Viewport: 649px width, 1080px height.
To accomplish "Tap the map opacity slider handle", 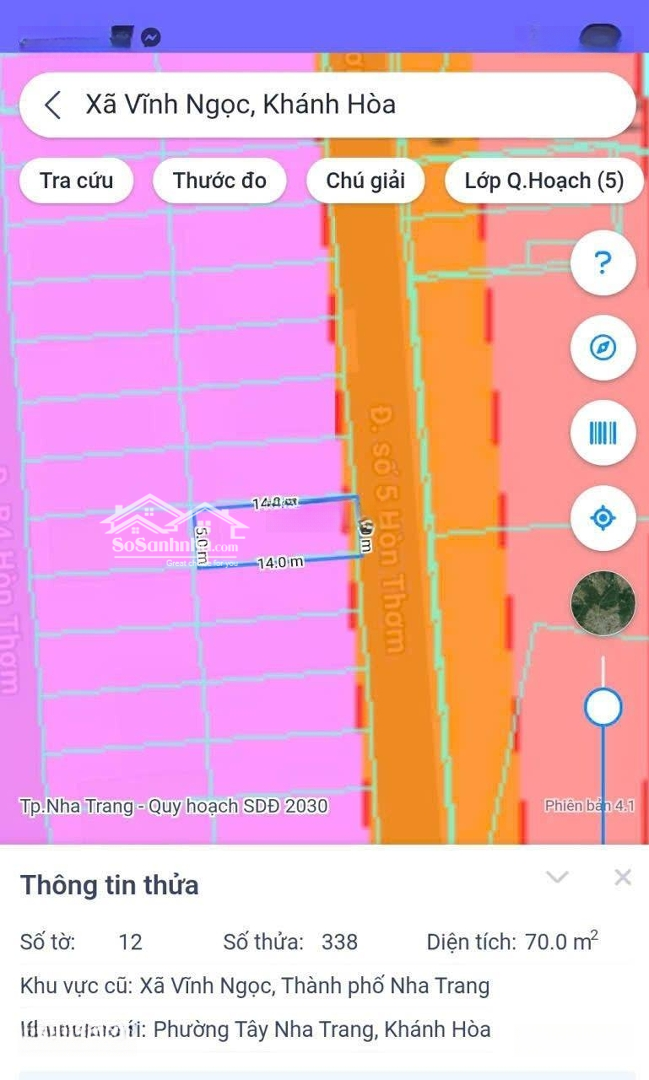I will pyautogui.click(x=603, y=707).
